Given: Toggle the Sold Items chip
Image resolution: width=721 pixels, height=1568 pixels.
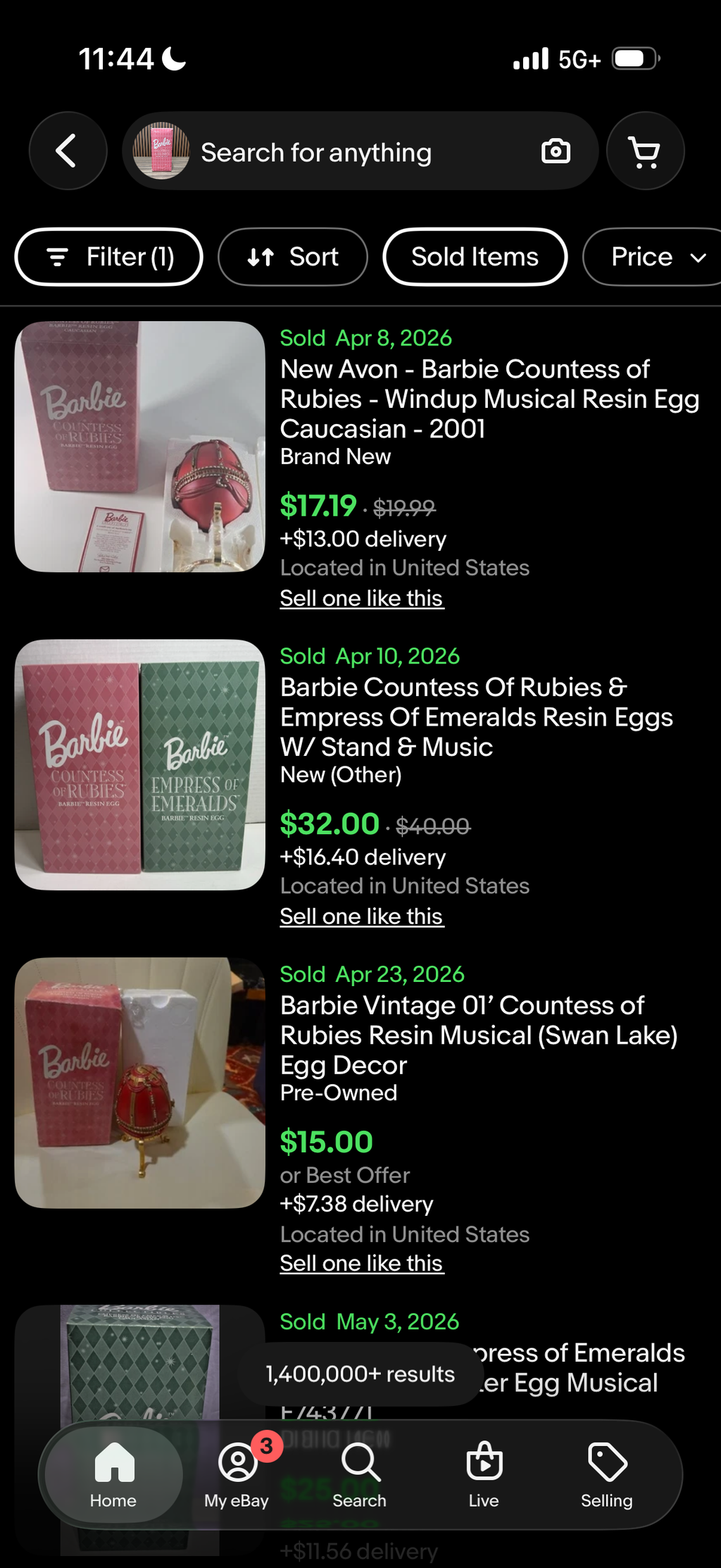Looking at the screenshot, I should (475, 257).
